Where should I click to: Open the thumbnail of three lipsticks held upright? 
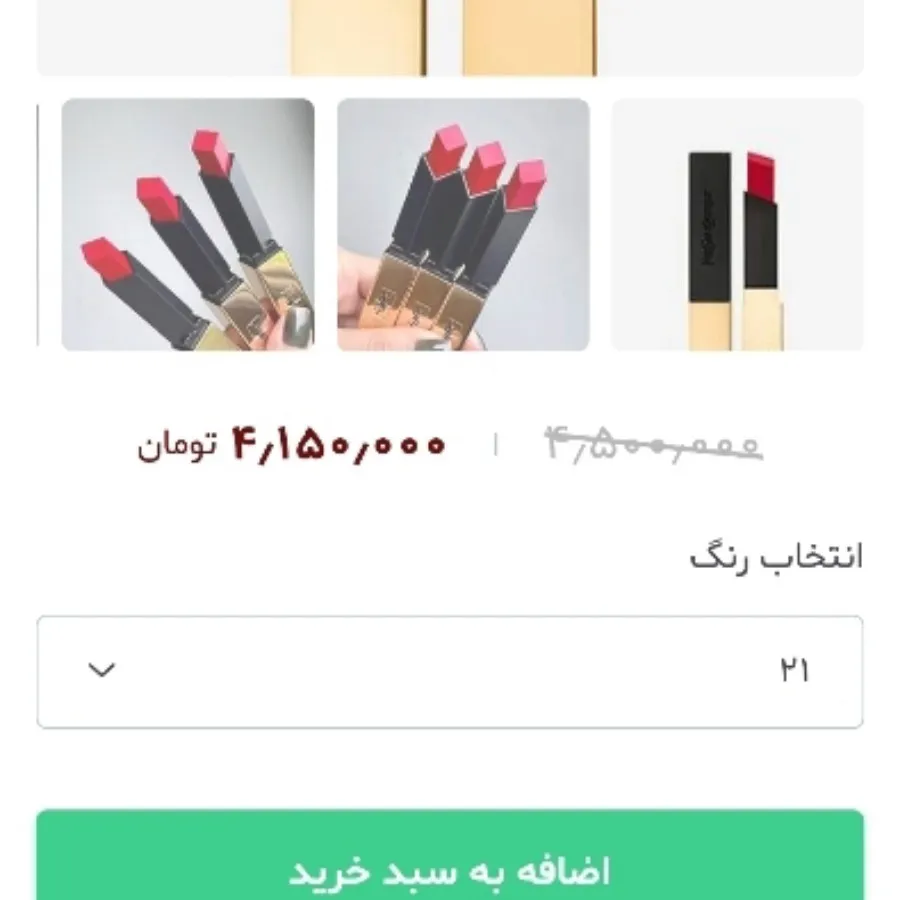coord(463,225)
